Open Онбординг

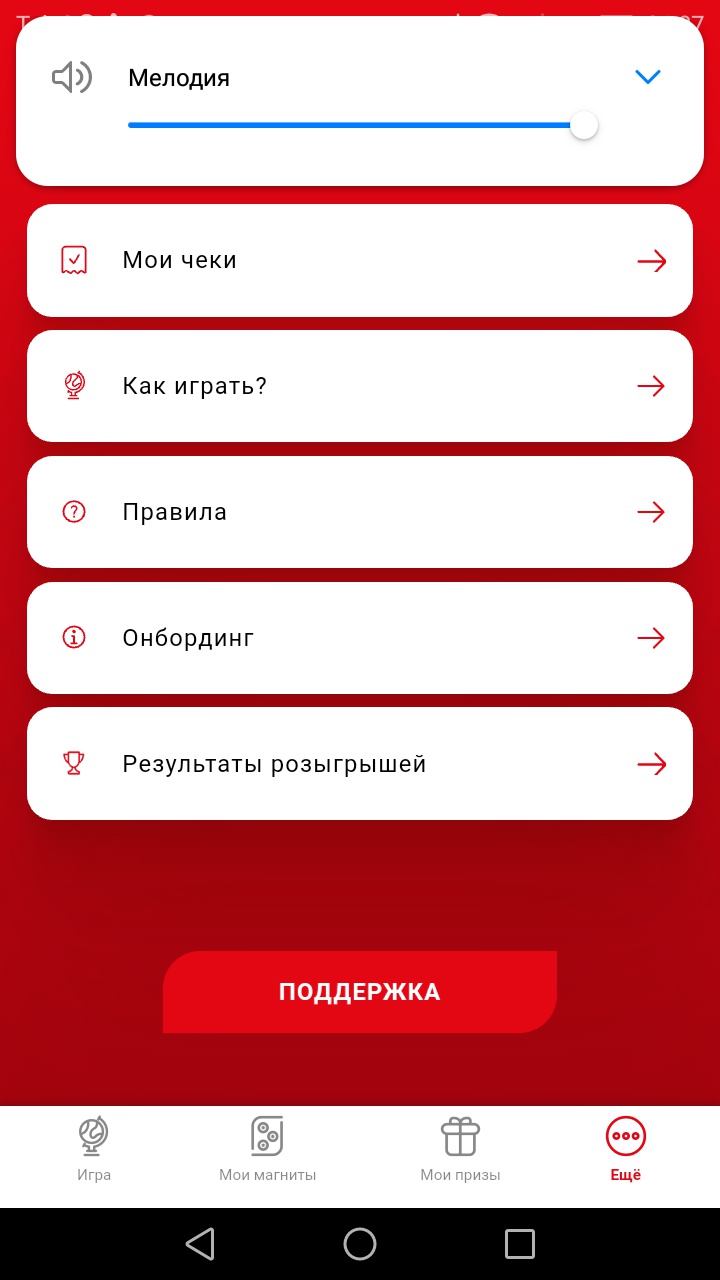(x=360, y=638)
